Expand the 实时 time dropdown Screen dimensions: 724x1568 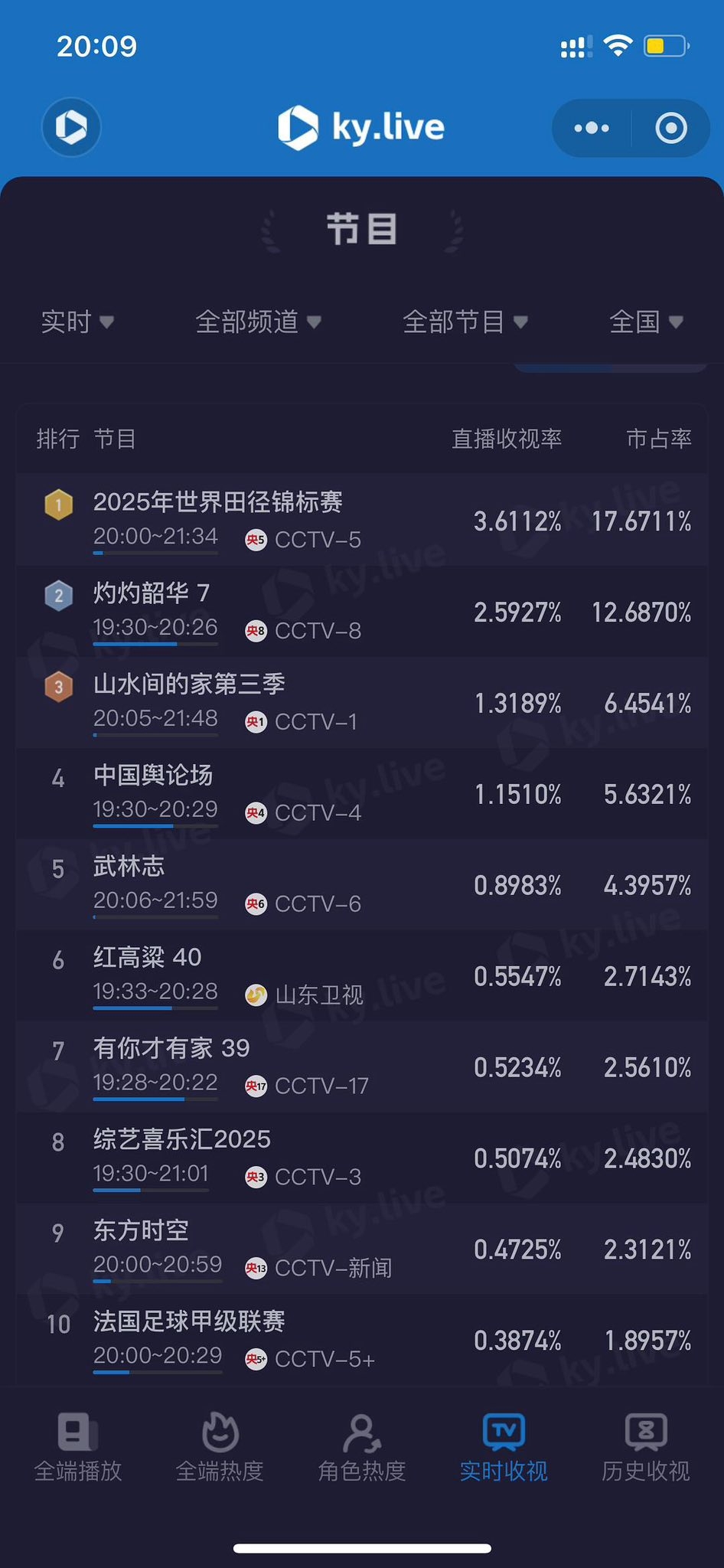pyautogui.click(x=77, y=322)
